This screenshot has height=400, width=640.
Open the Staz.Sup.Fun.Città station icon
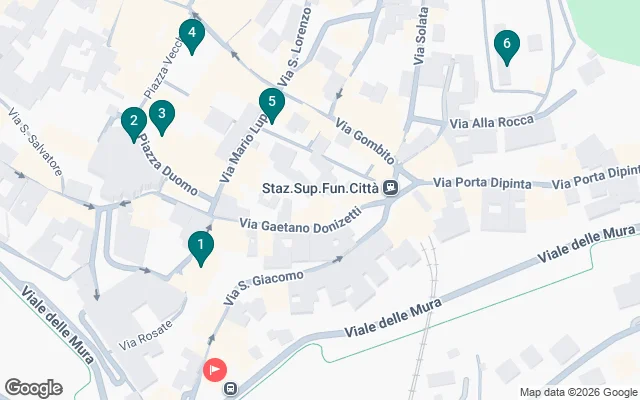391,187
